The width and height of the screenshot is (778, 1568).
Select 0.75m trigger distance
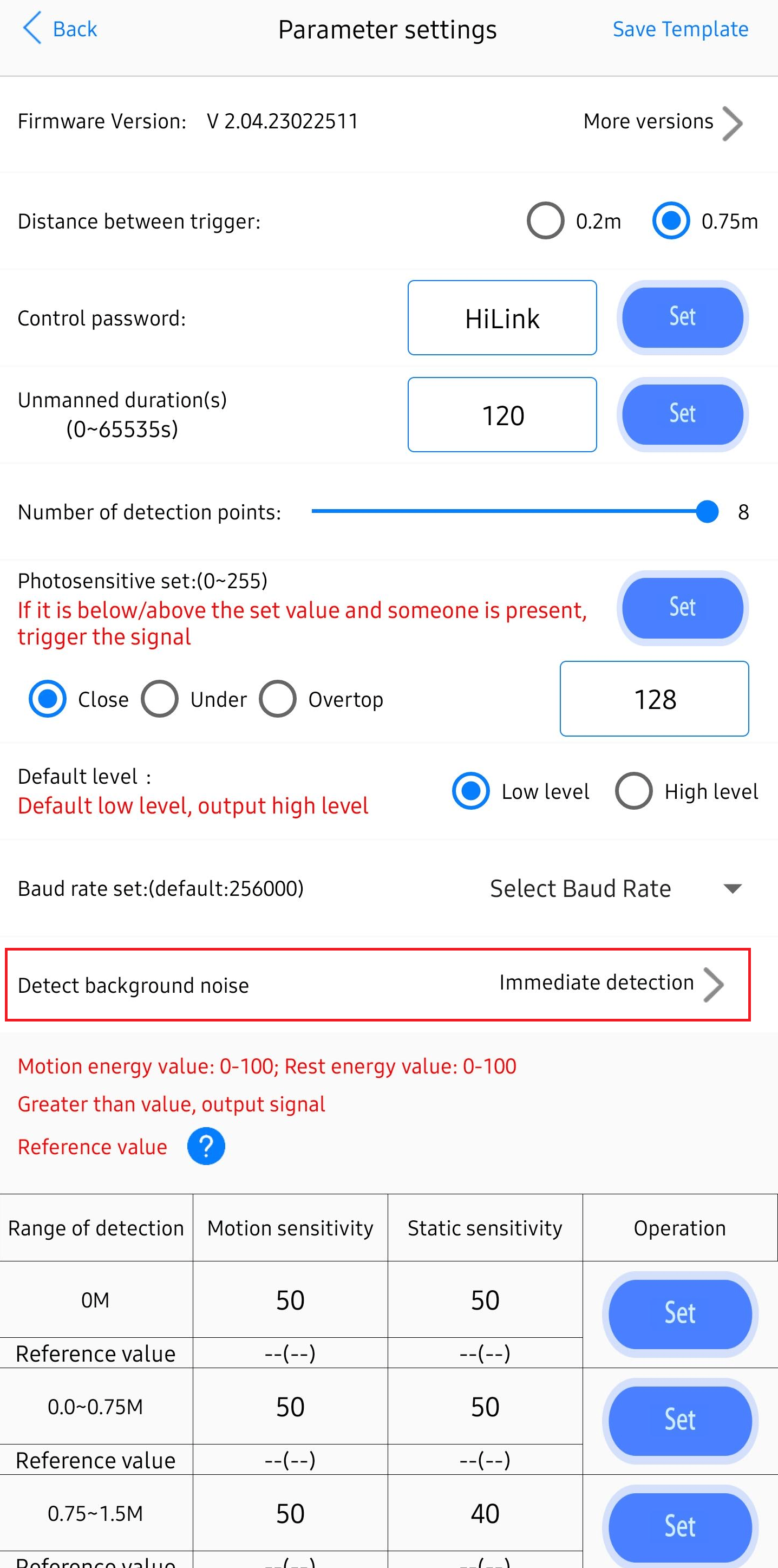point(671,220)
